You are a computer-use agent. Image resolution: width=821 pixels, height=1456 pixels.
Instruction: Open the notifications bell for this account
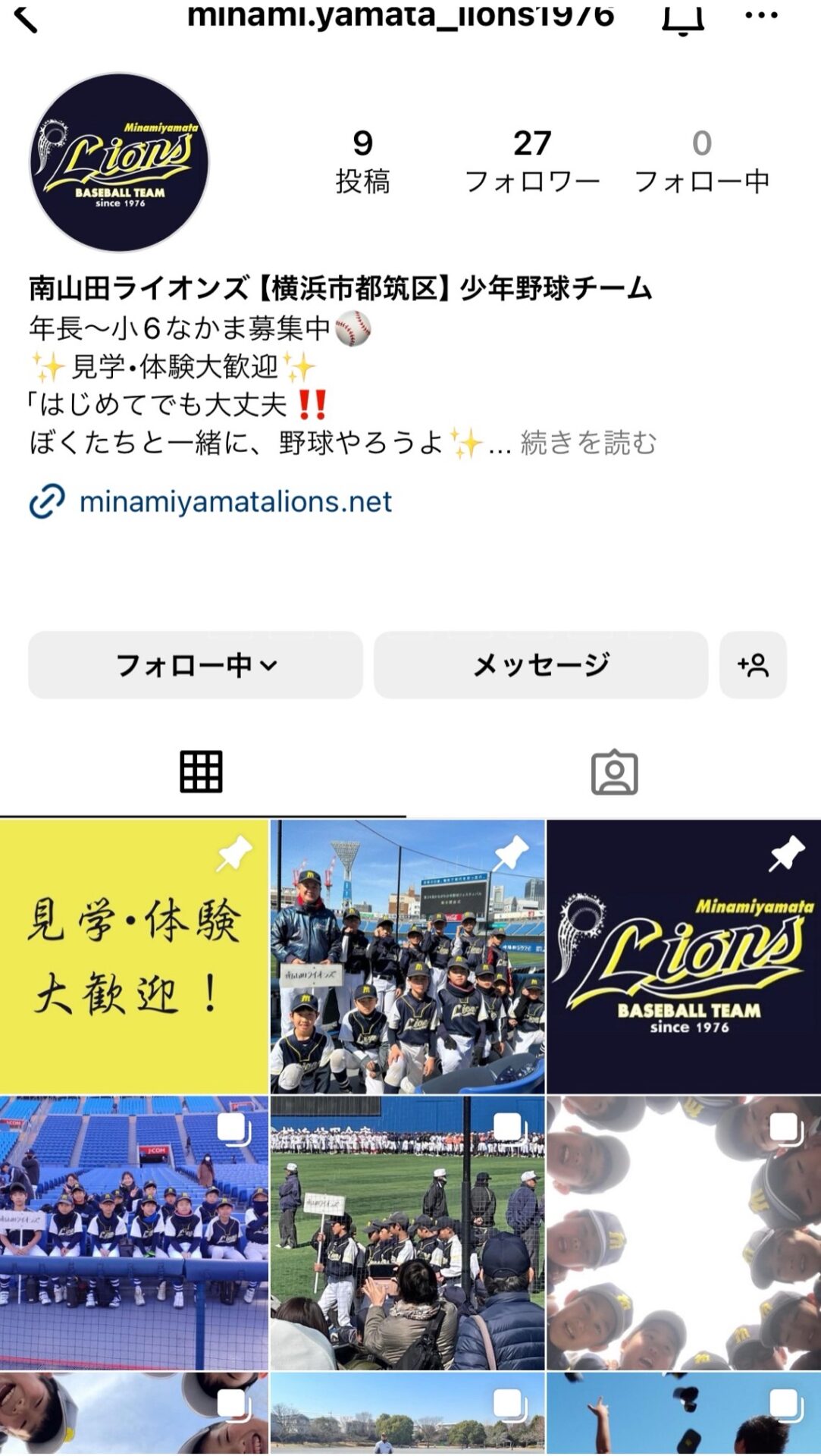point(682,18)
